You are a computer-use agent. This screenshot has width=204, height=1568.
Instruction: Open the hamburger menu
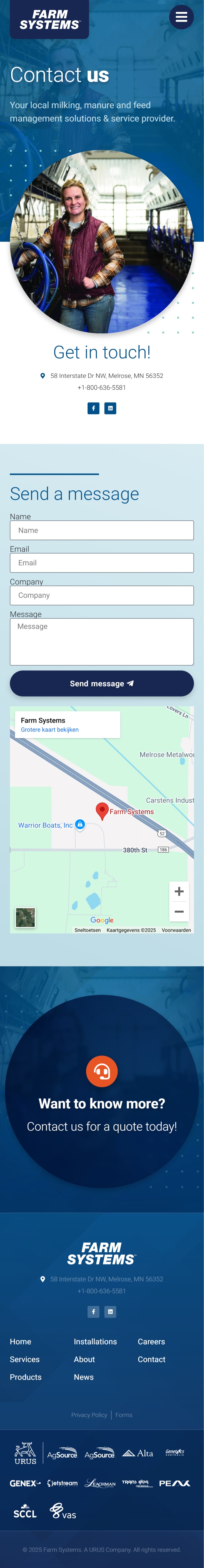181,17
